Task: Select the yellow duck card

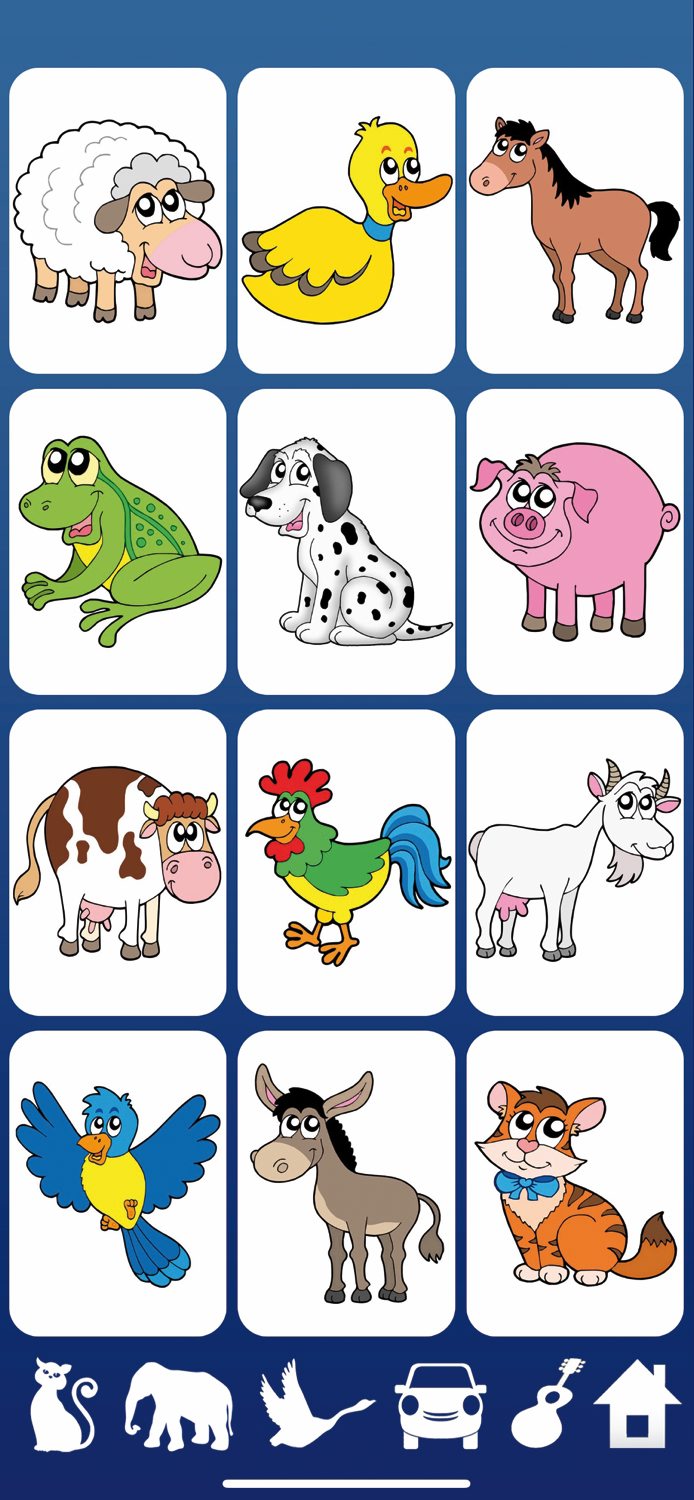Action: click(x=346, y=221)
